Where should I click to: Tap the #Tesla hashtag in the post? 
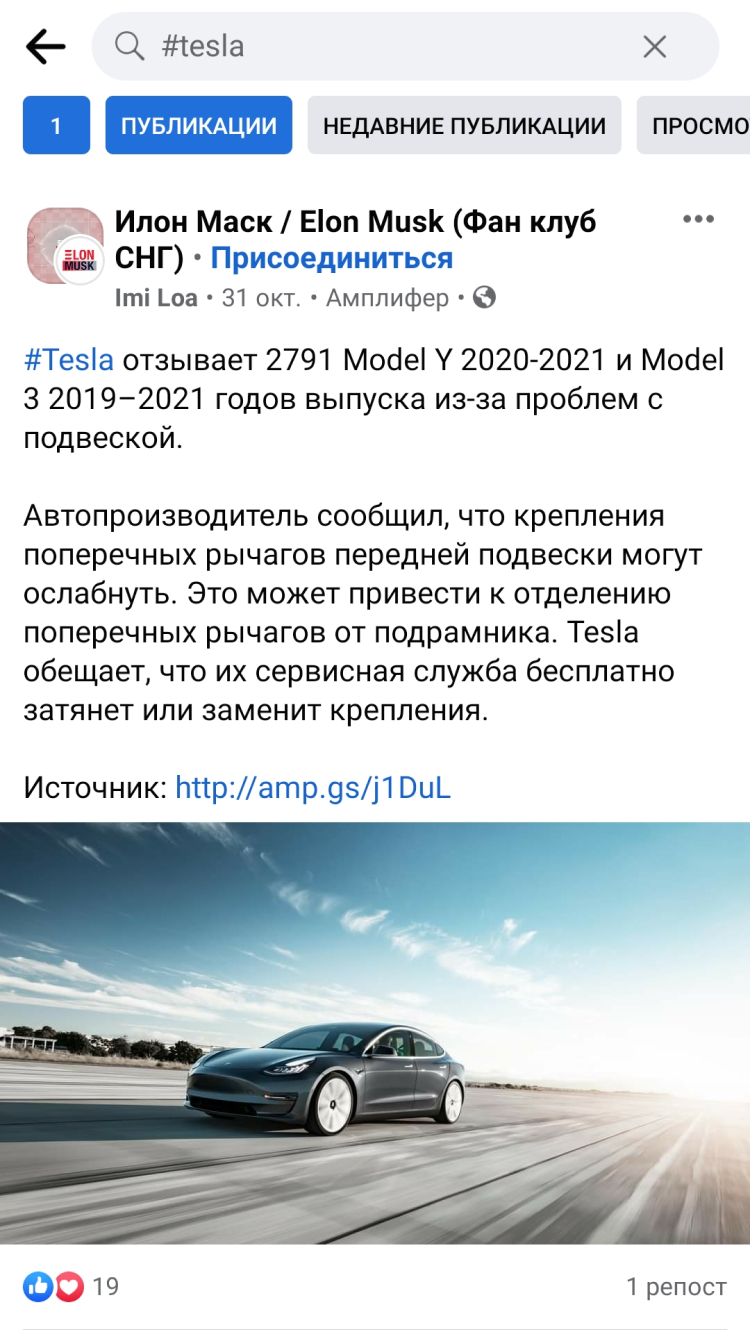point(68,360)
